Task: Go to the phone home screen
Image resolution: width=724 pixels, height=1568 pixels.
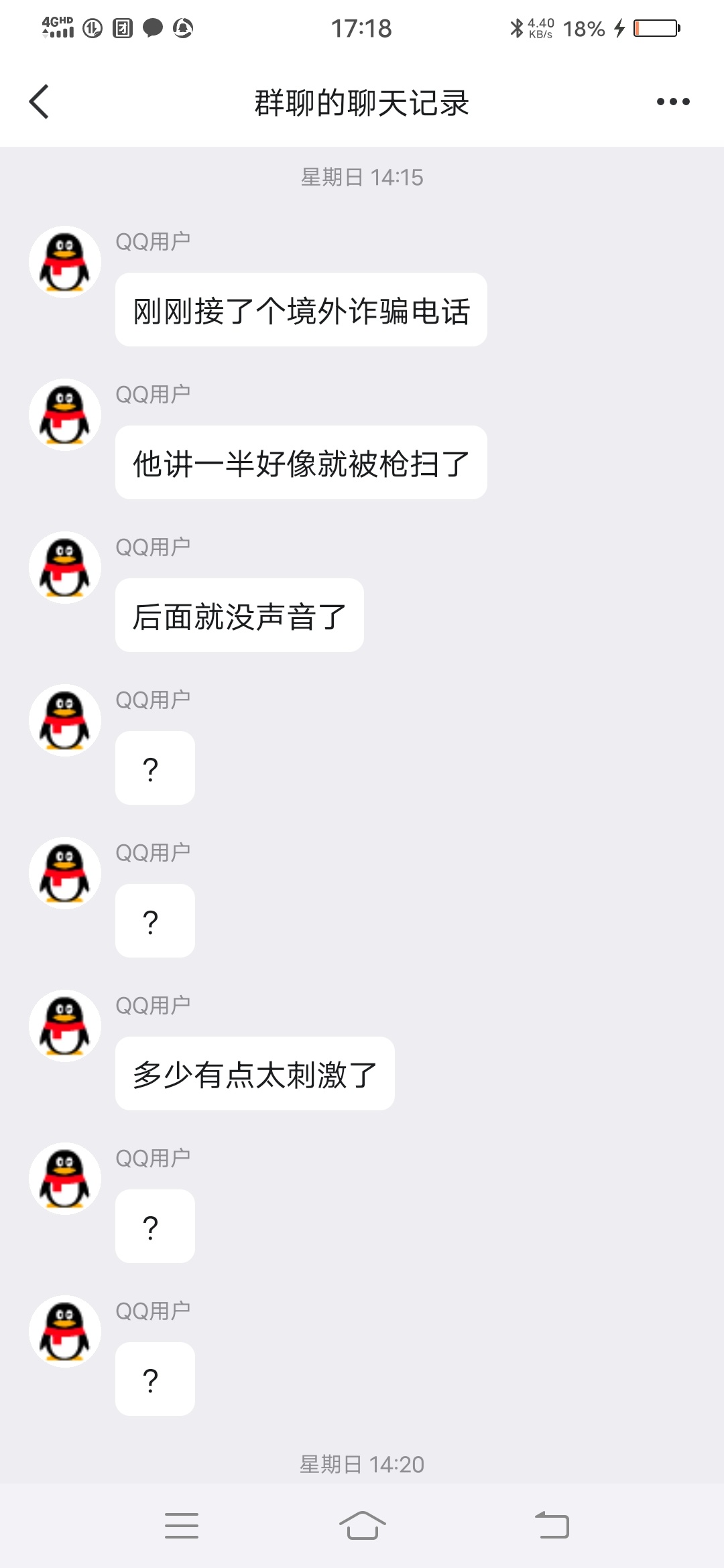Action: [362, 1526]
